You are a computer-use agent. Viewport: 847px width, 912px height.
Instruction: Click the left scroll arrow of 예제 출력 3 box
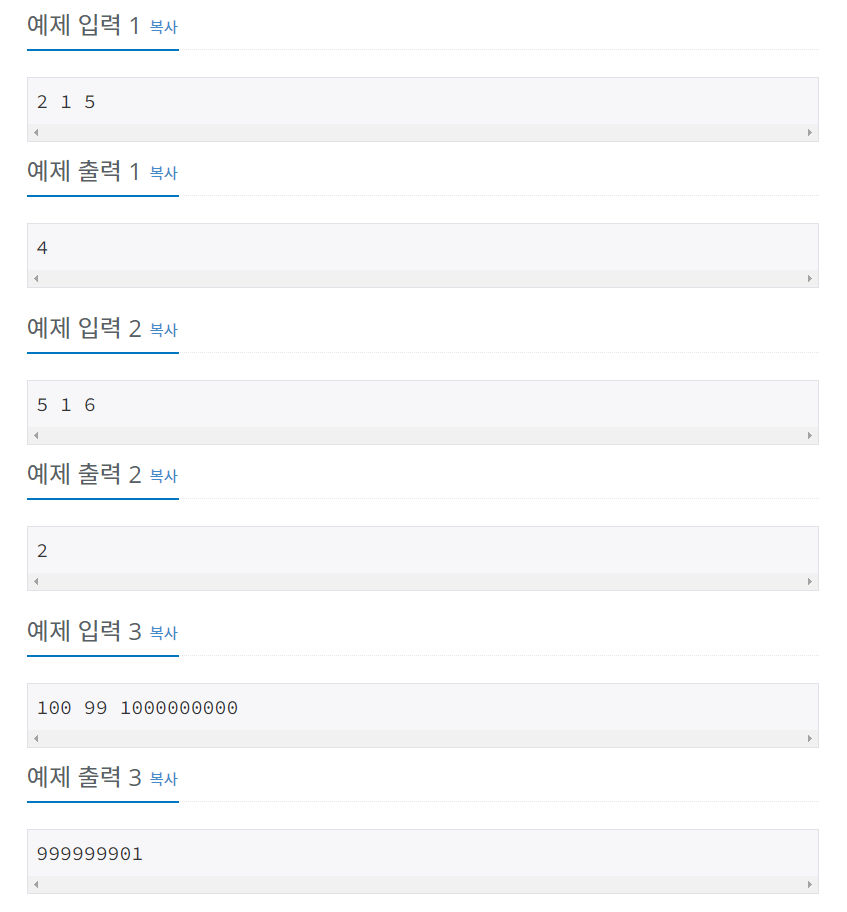point(35,884)
